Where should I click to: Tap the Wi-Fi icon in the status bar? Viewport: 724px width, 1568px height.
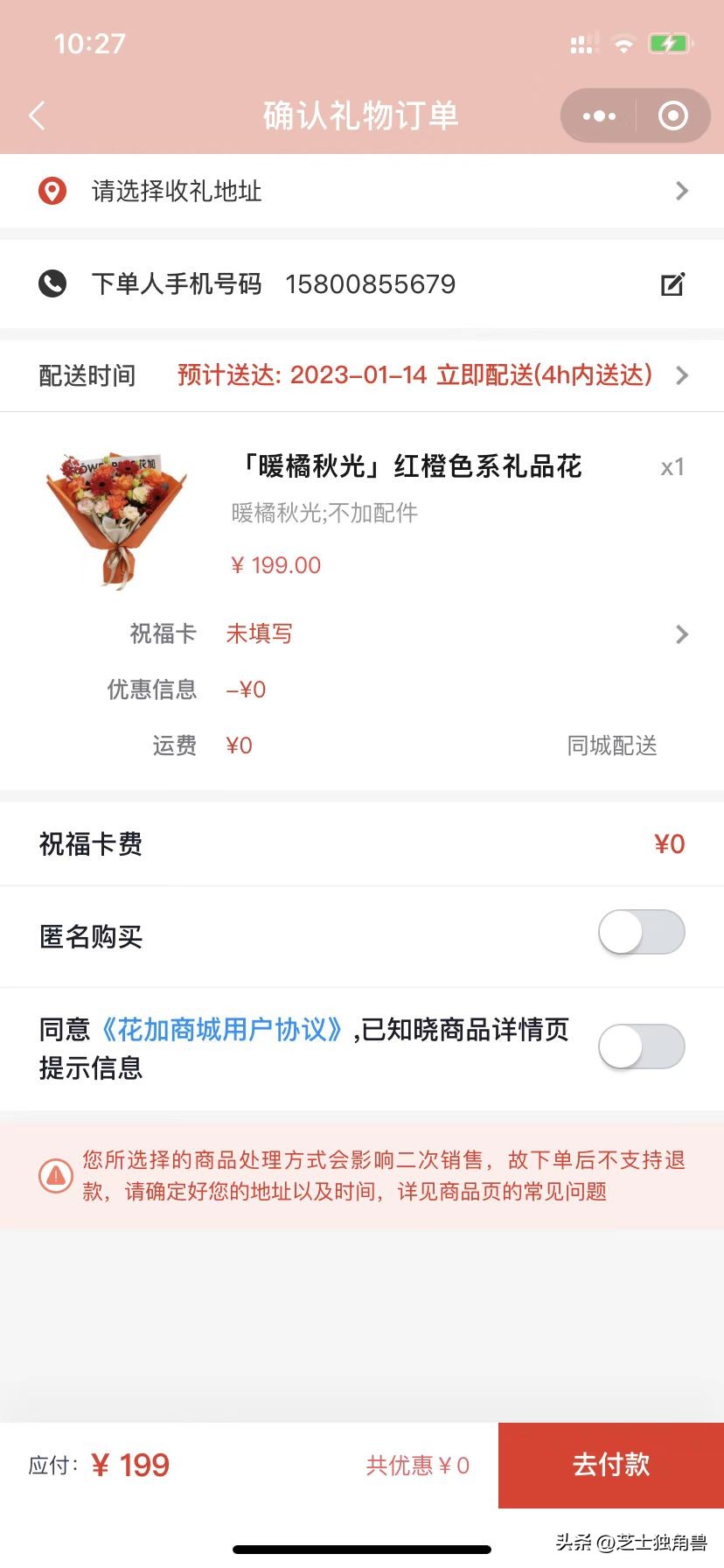[x=623, y=43]
